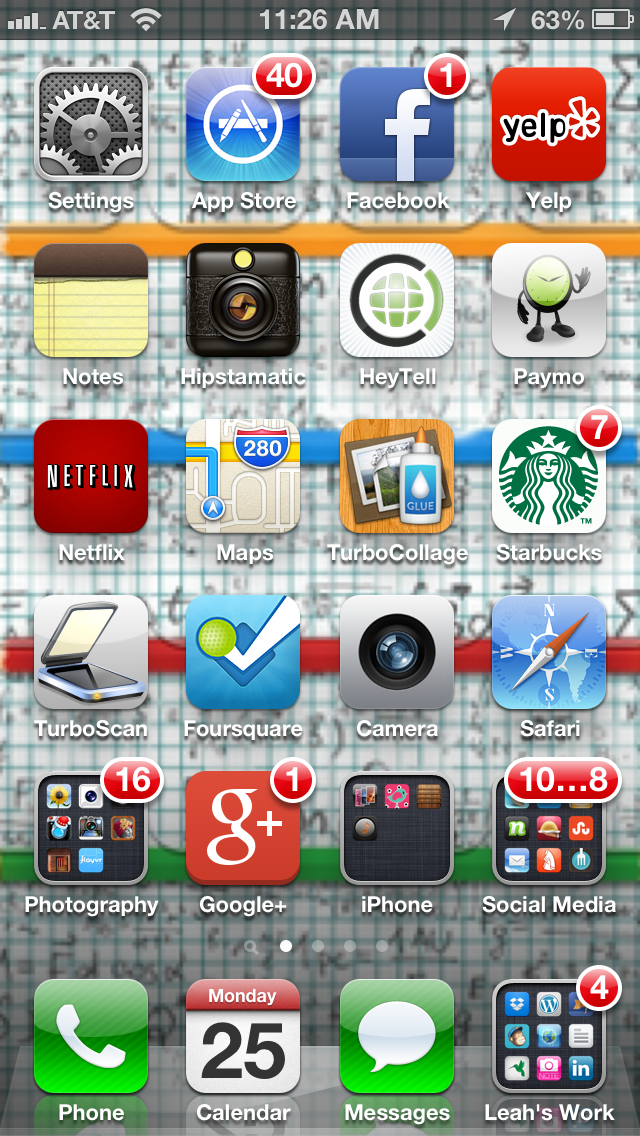Viewport: 640px width, 1136px height.
Task: Open the Photography folder
Action: (91, 829)
